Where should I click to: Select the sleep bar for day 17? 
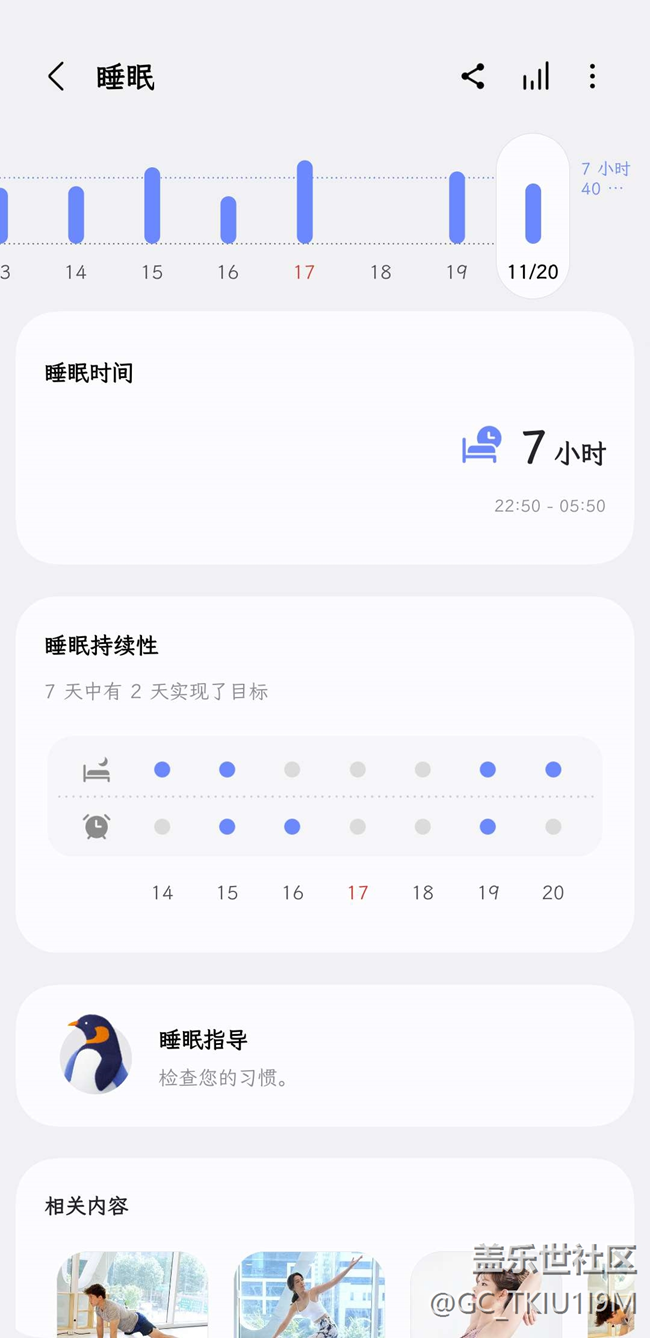pyautogui.click(x=305, y=202)
